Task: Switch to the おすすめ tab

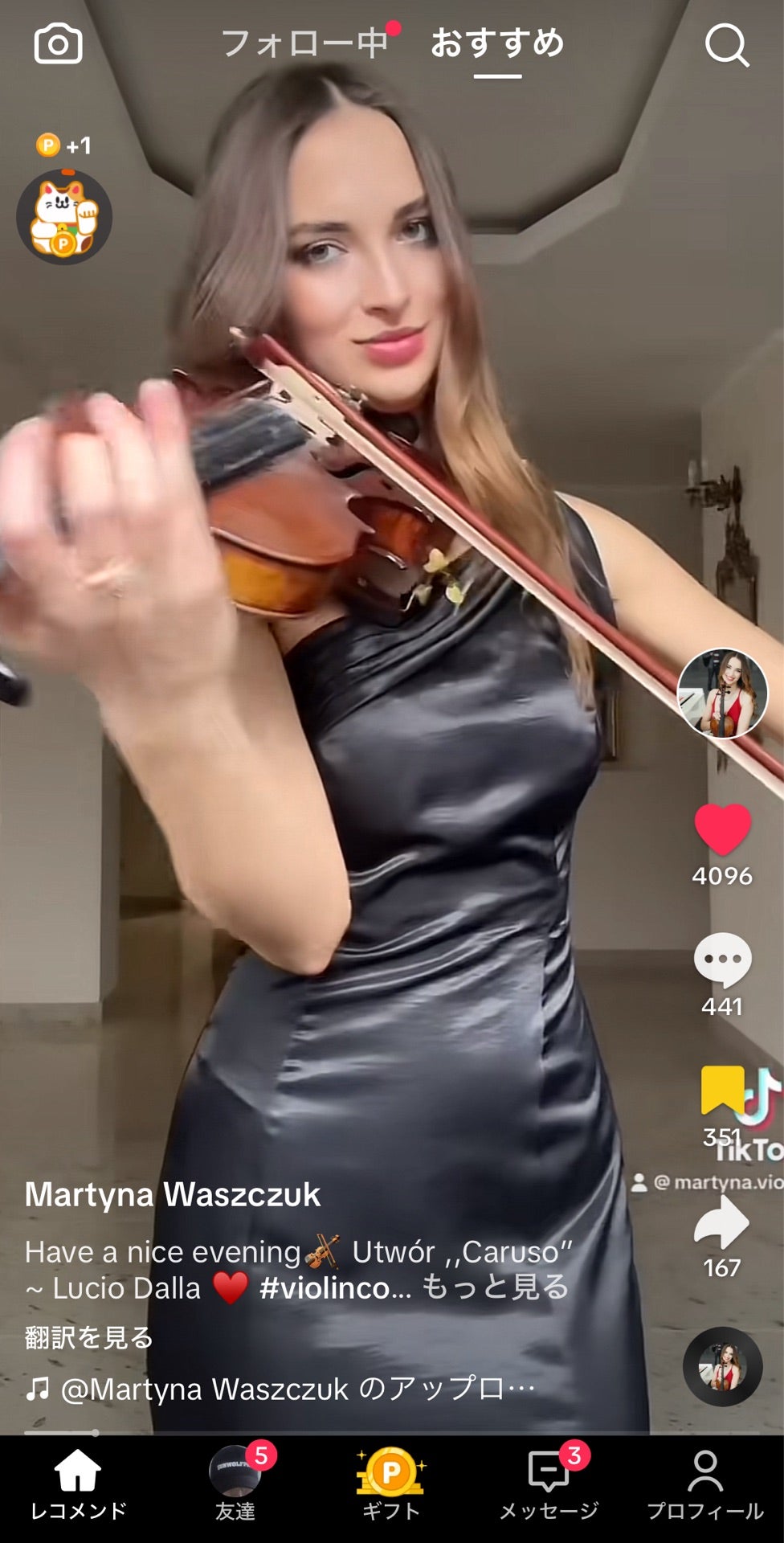Action: (x=497, y=43)
